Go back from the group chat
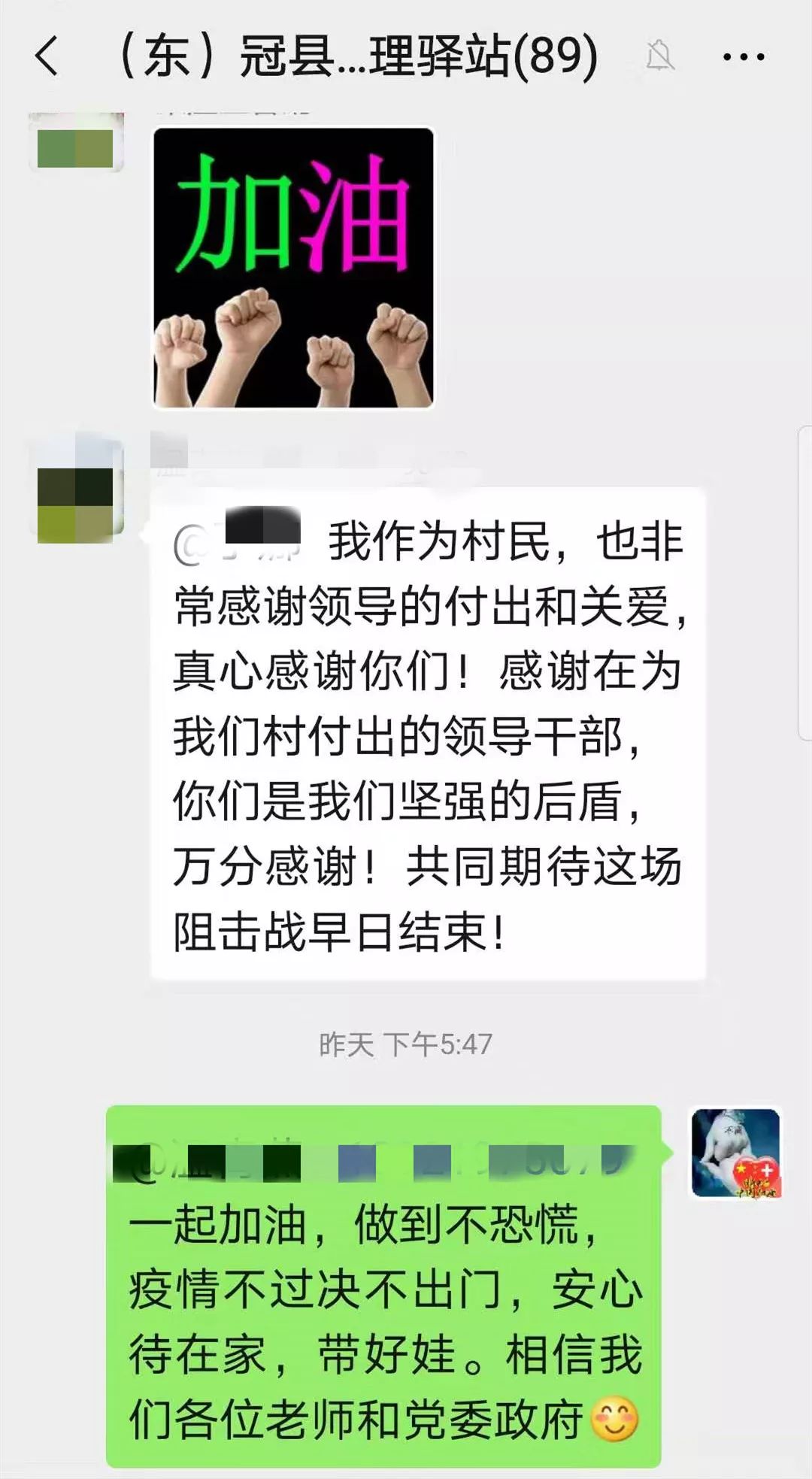 (47, 56)
